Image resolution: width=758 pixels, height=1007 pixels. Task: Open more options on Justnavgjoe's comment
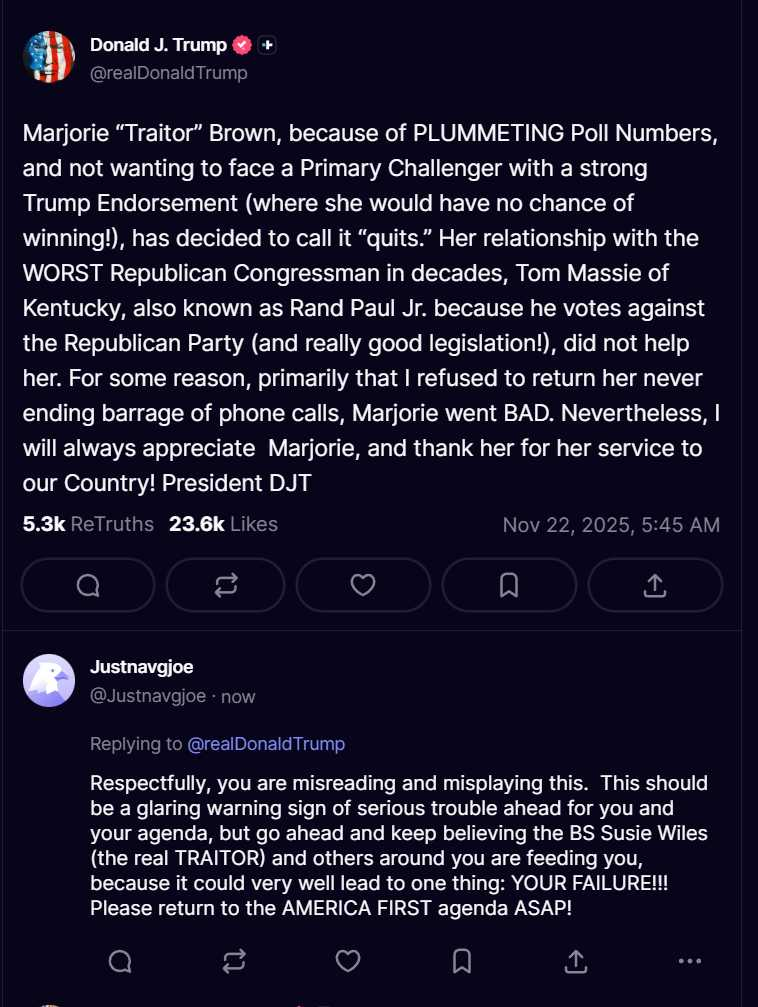click(x=690, y=962)
